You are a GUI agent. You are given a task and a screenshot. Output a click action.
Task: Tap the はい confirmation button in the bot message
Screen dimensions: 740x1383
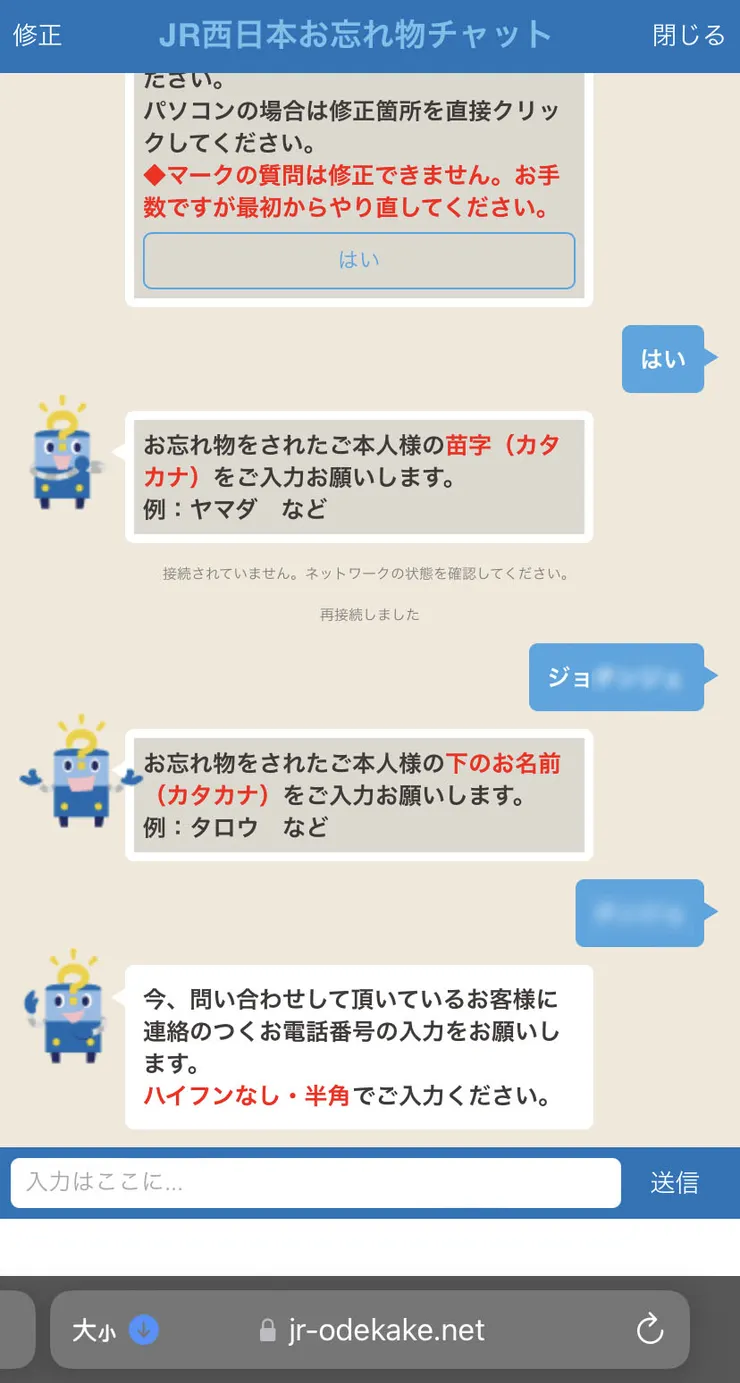[x=359, y=260]
